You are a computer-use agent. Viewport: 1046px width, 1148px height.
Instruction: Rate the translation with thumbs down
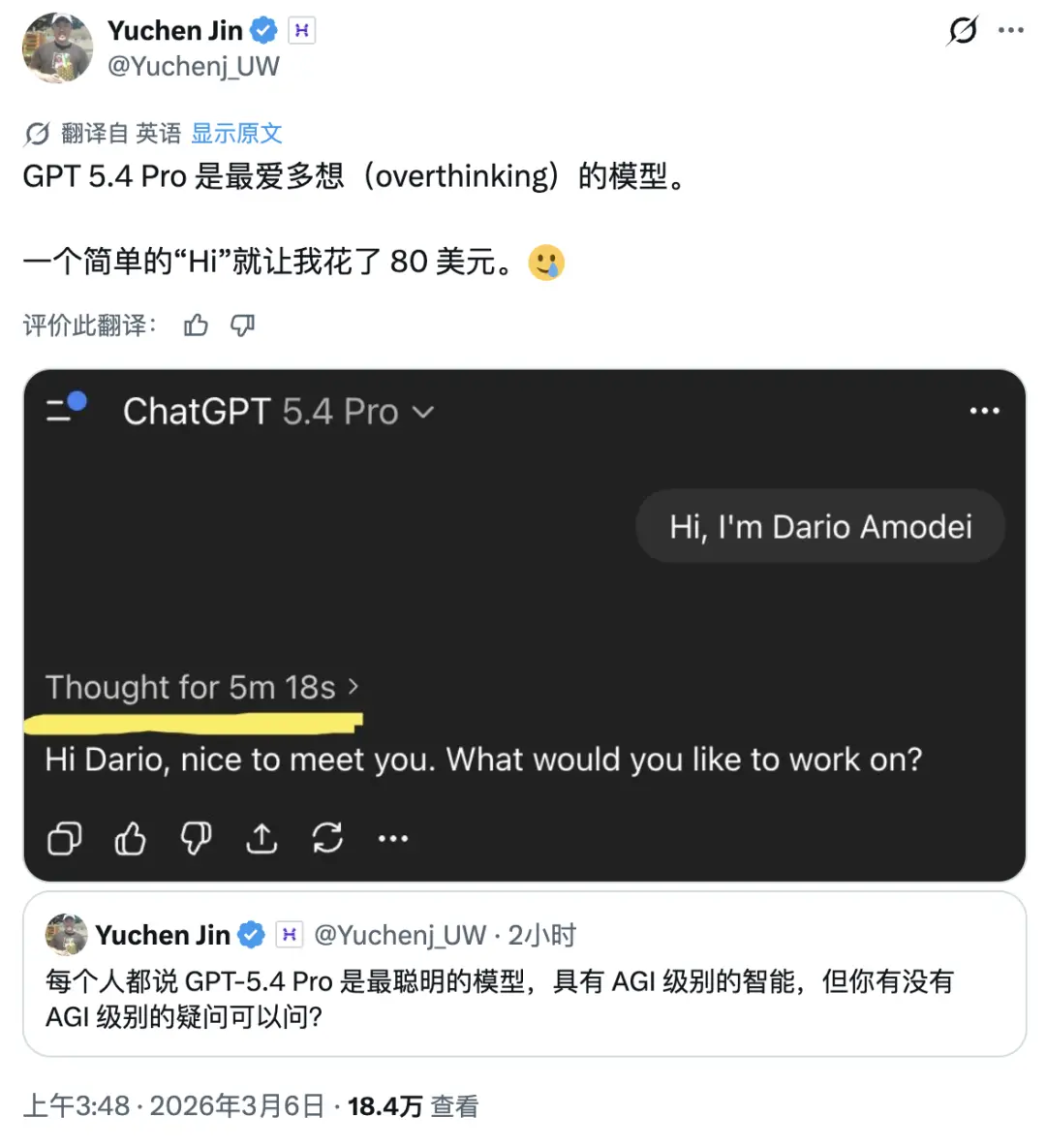tap(242, 326)
